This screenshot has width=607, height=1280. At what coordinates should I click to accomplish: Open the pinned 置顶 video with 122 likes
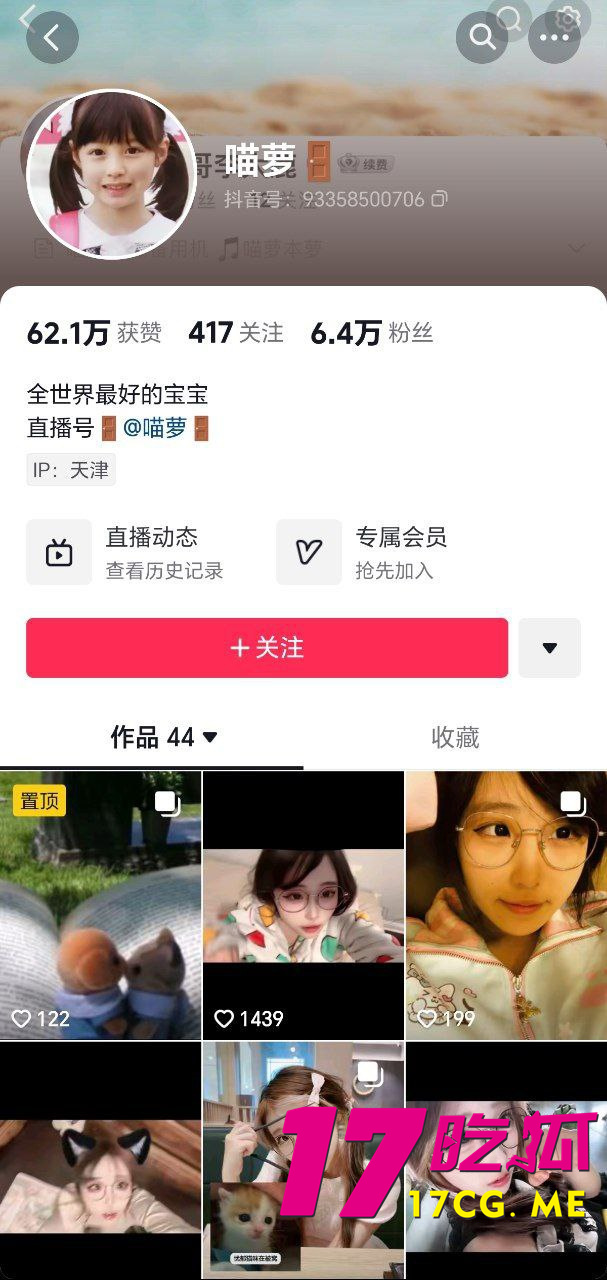(x=100, y=905)
